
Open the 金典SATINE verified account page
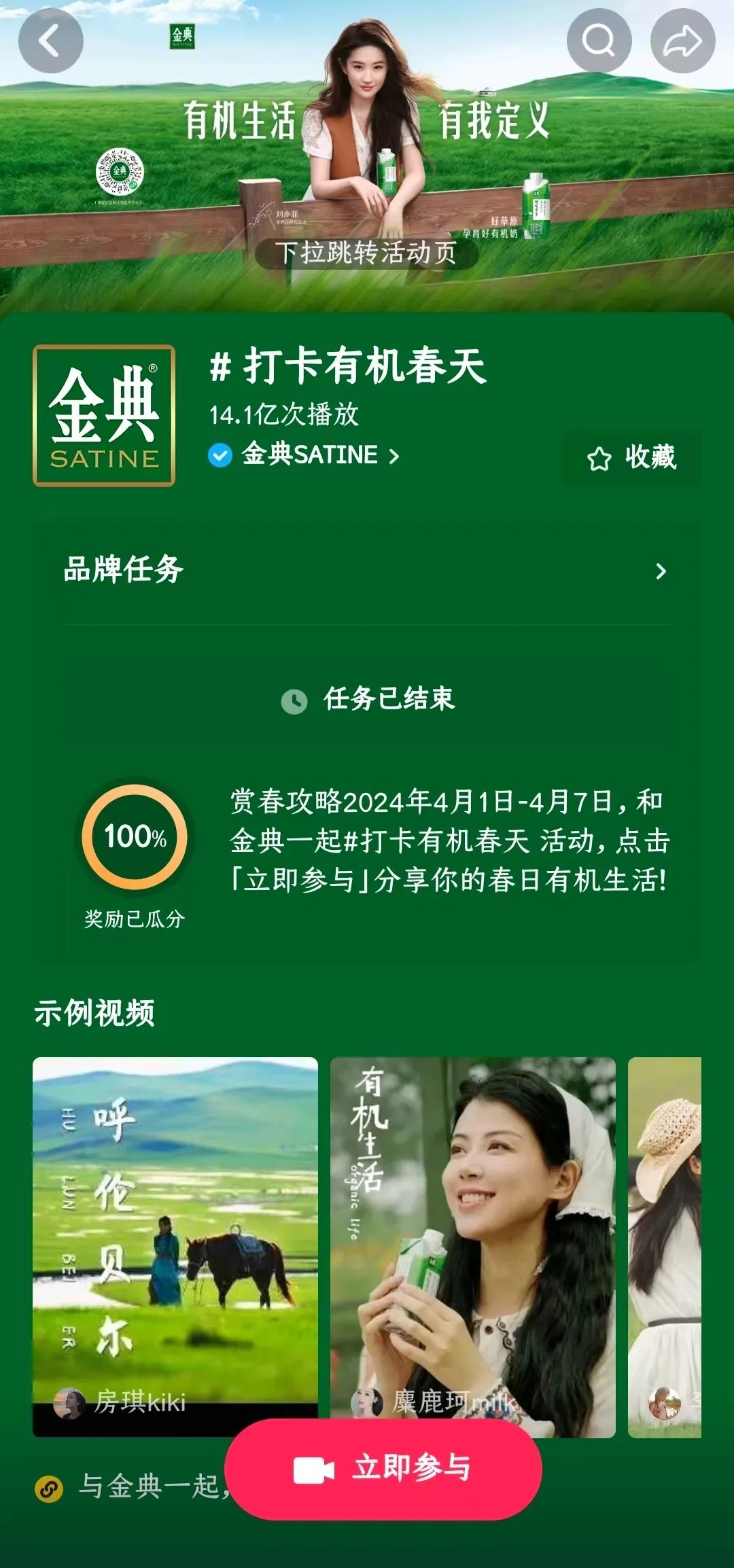click(309, 455)
